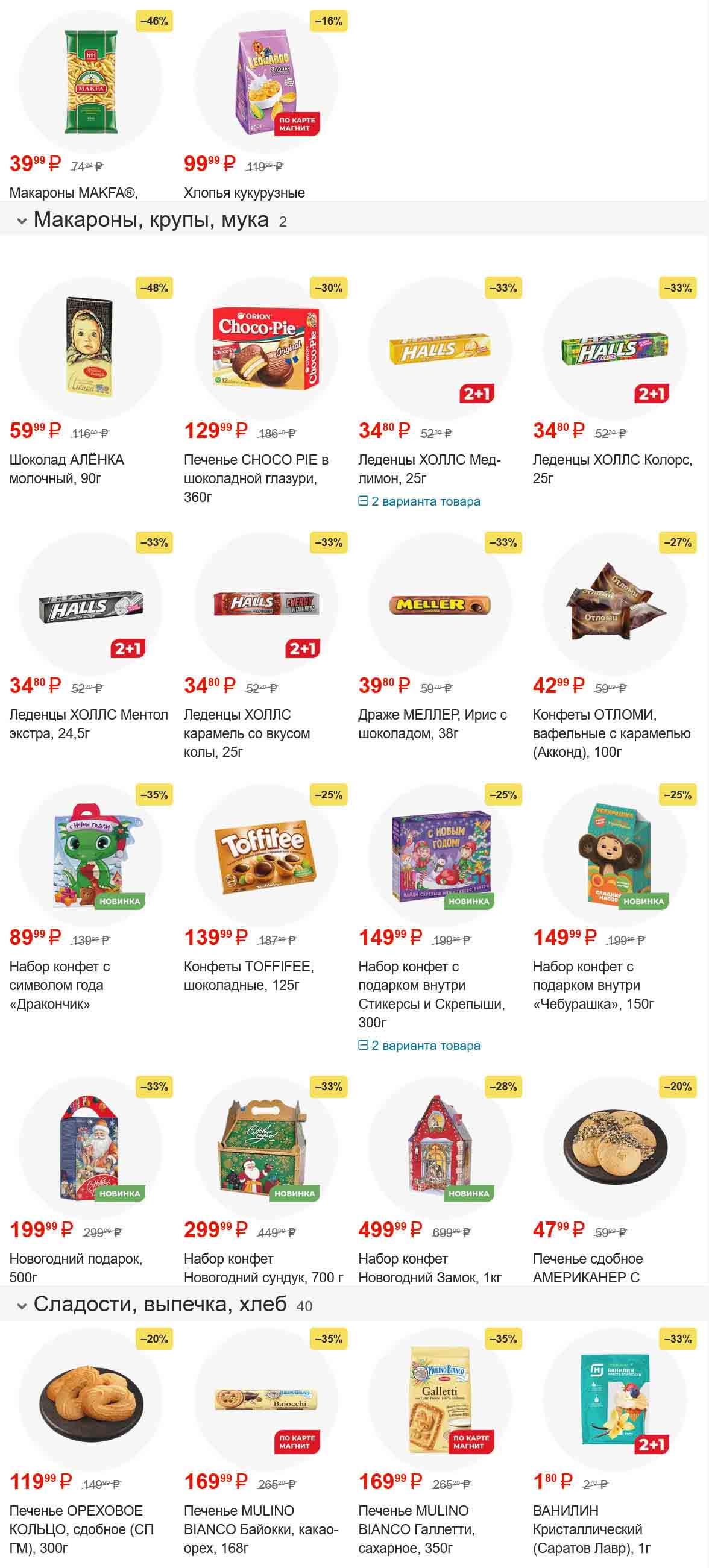Open Макароны MAKFA product card

coord(91,81)
